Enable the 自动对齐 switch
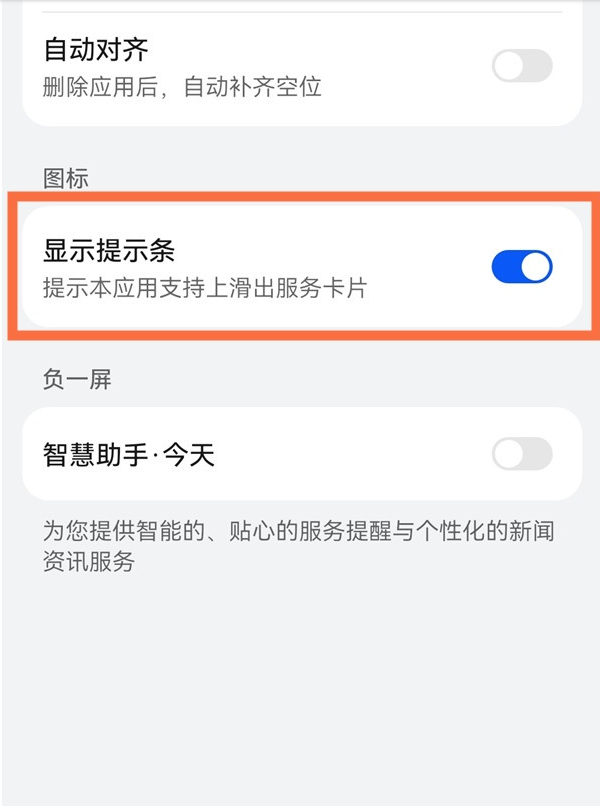 click(522, 67)
